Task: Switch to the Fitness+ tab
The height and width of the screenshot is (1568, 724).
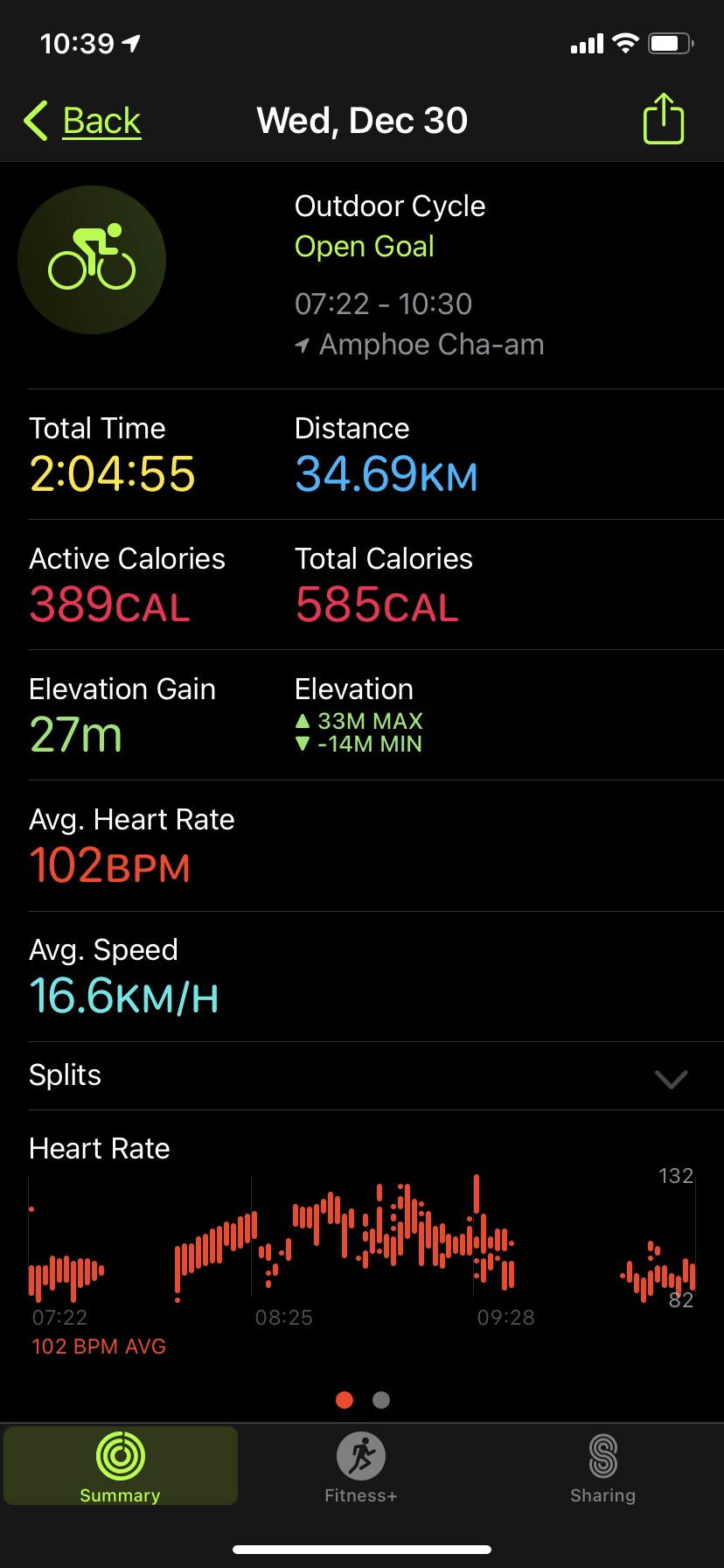Action: click(x=361, y=1467)
